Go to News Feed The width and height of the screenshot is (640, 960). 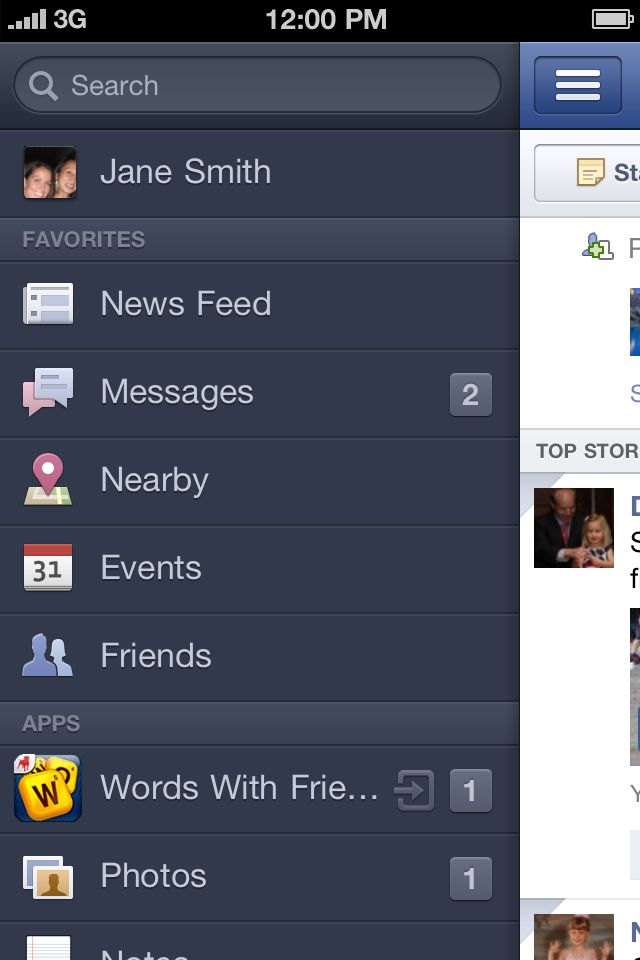[x=186, y=304]
